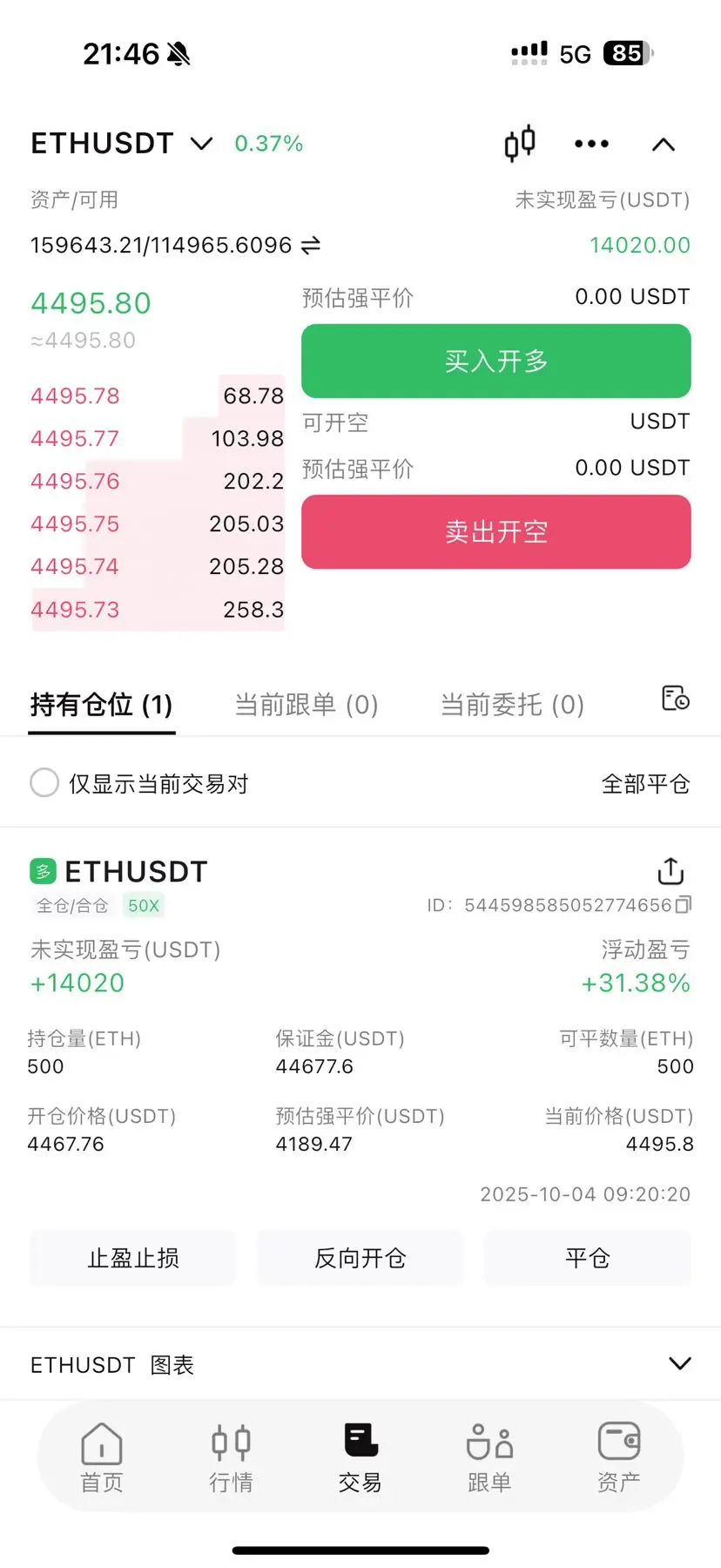
Task: Collapse the trading panel with the up chevron
Action: (664, 145)
